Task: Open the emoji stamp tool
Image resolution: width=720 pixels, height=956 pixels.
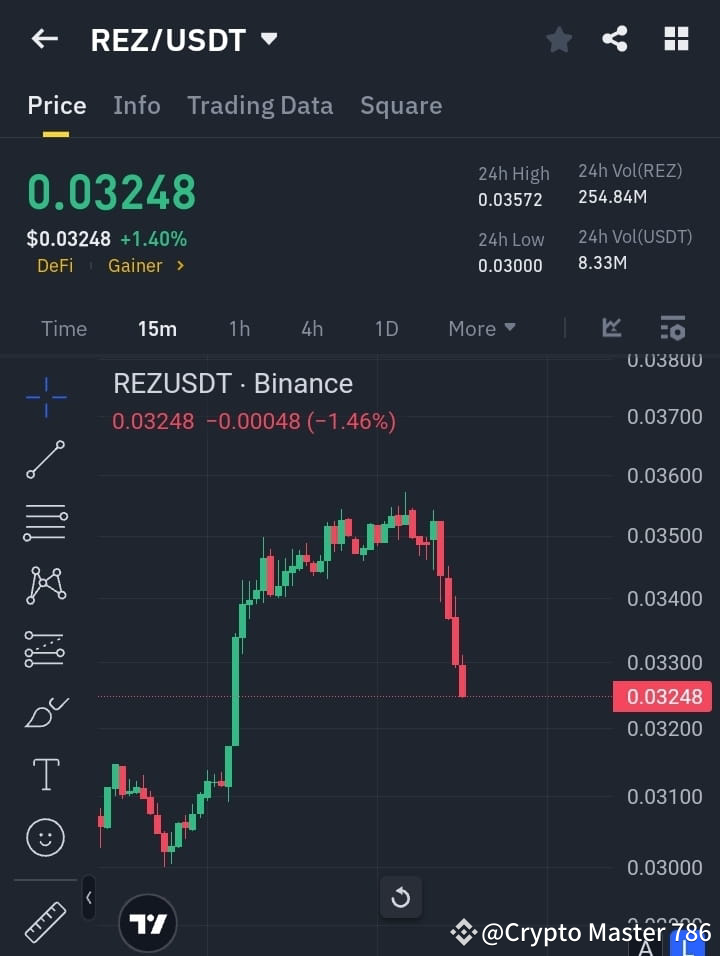Action: point(45,838)
